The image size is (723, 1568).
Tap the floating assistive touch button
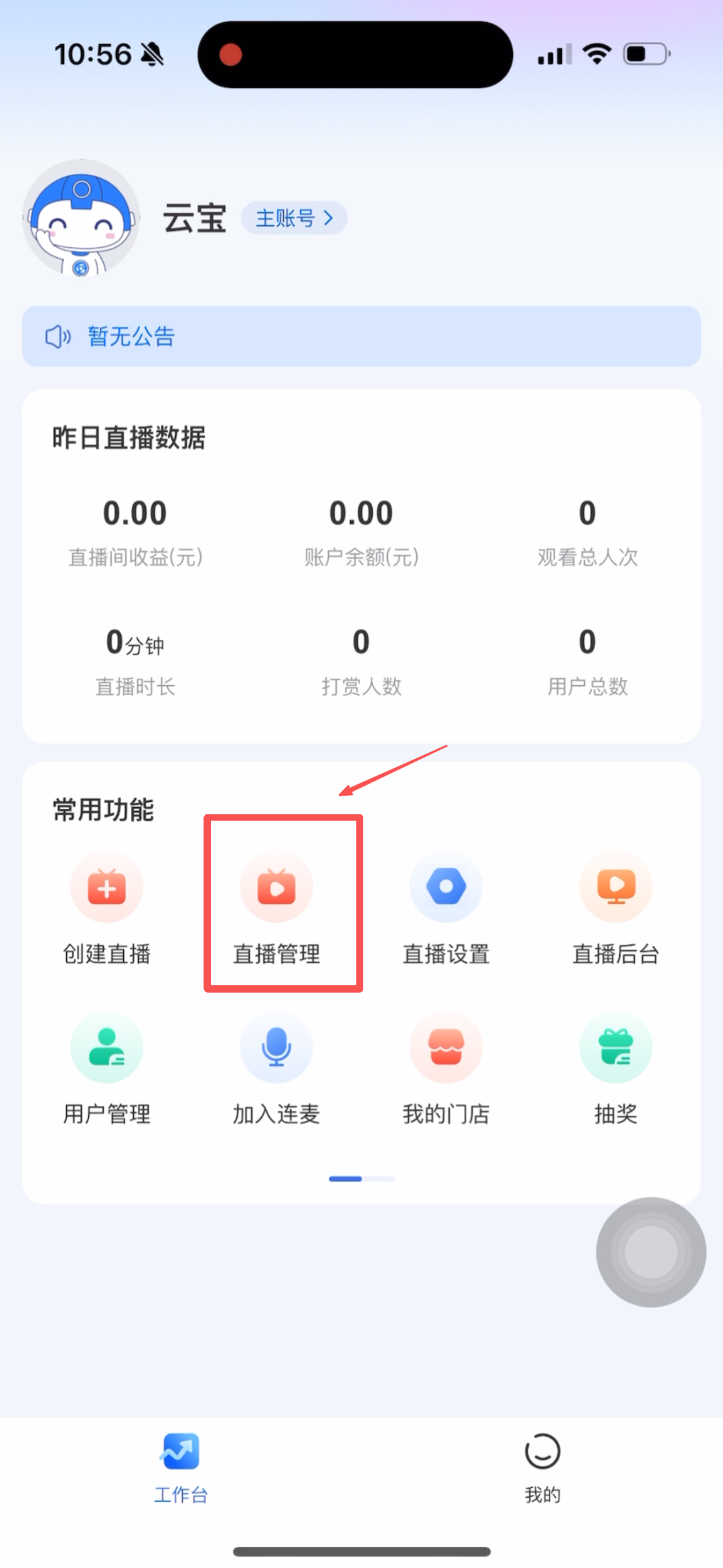click(x=651, y=1252)
